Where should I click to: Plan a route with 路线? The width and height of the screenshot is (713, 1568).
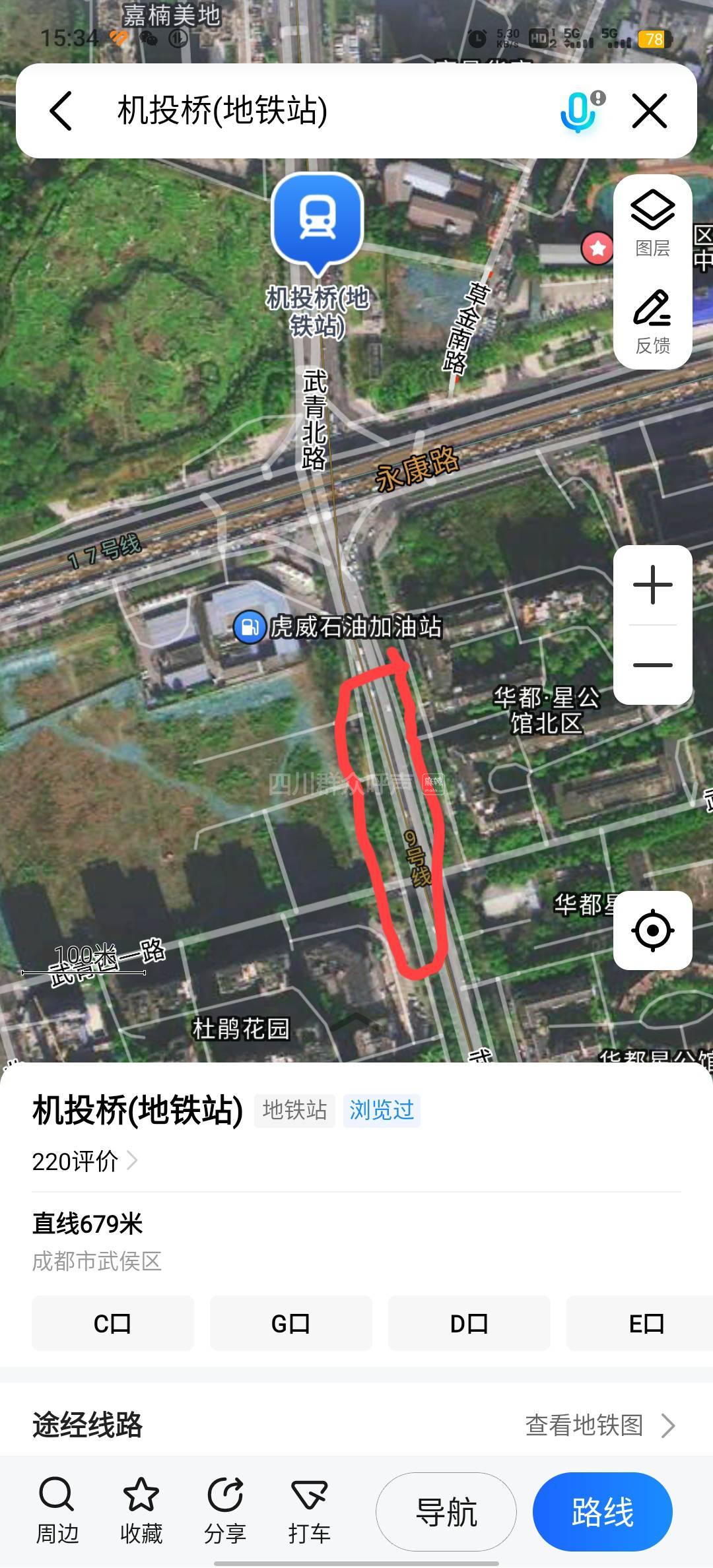[602, 1512]
